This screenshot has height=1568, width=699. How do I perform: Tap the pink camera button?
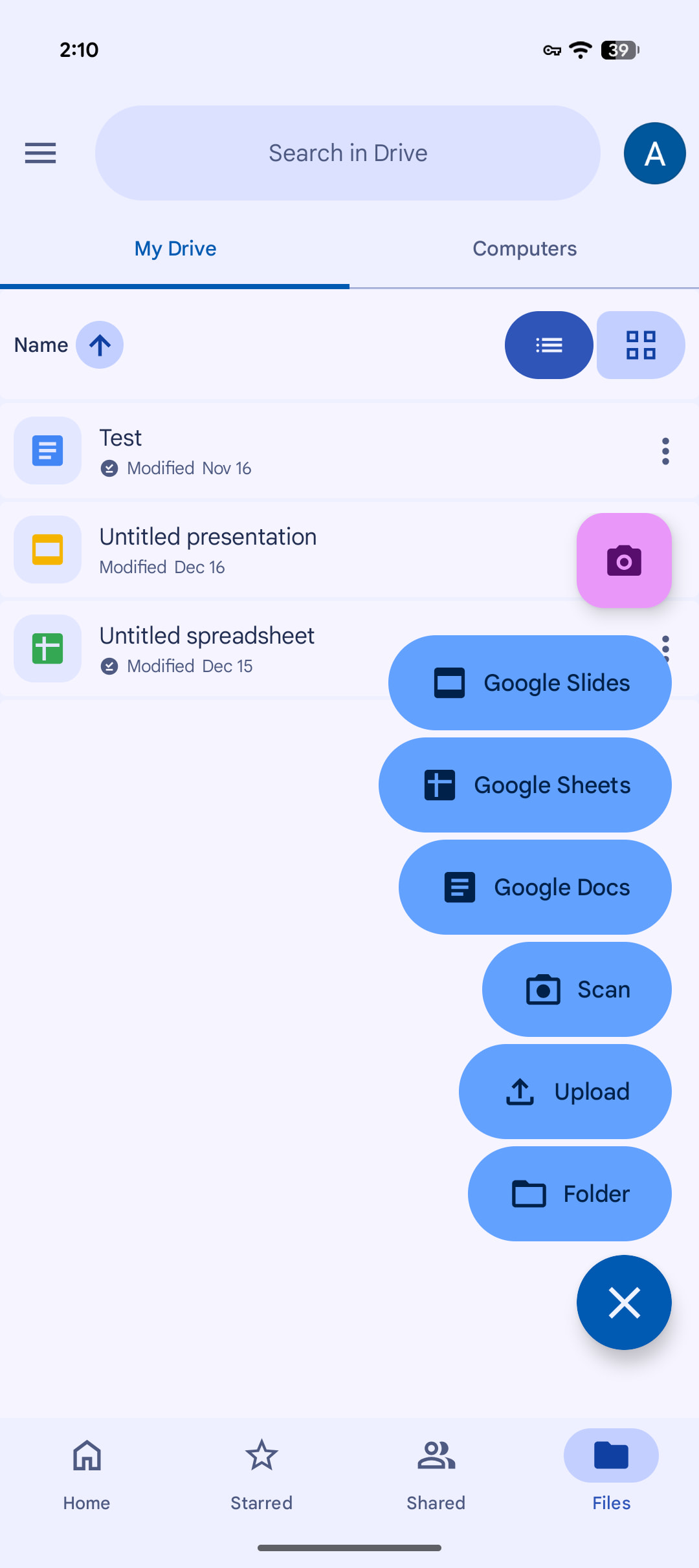(624, 560)
